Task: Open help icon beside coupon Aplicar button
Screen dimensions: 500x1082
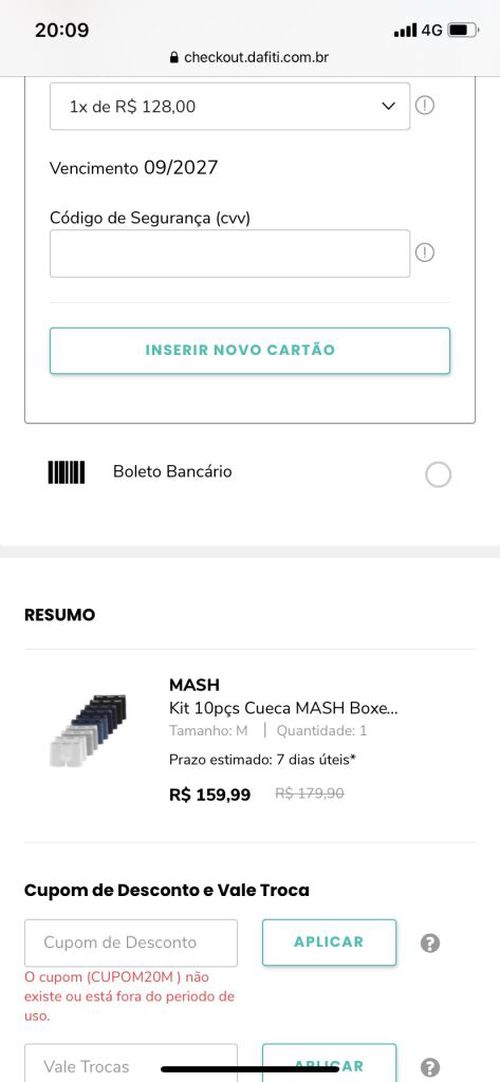Action: [430, 943]
